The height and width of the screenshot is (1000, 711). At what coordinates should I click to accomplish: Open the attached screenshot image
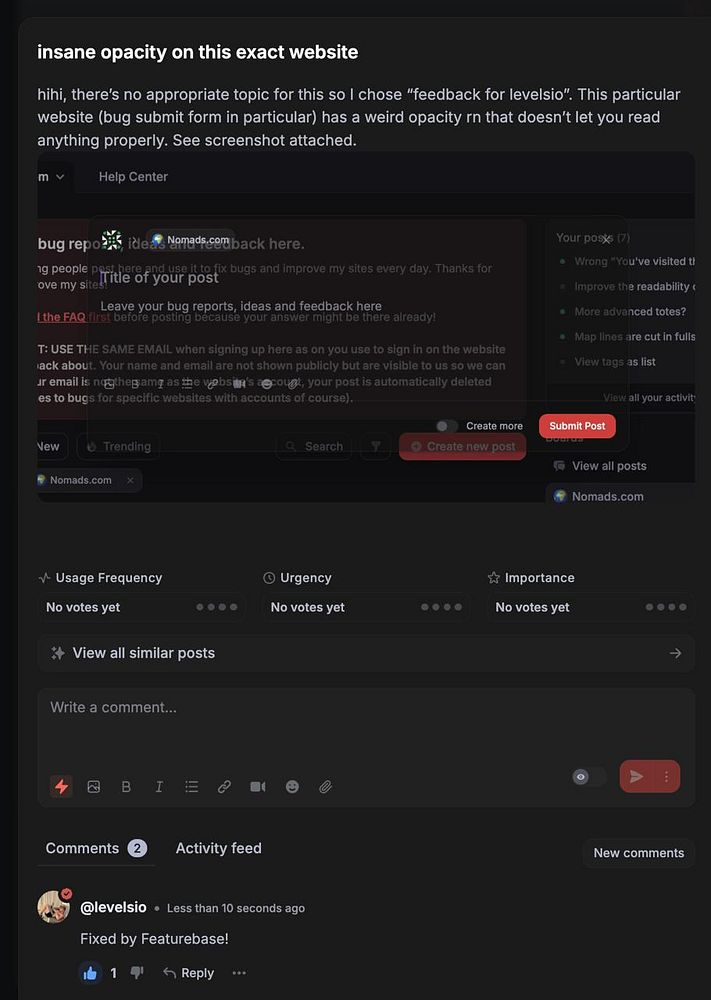366,327
